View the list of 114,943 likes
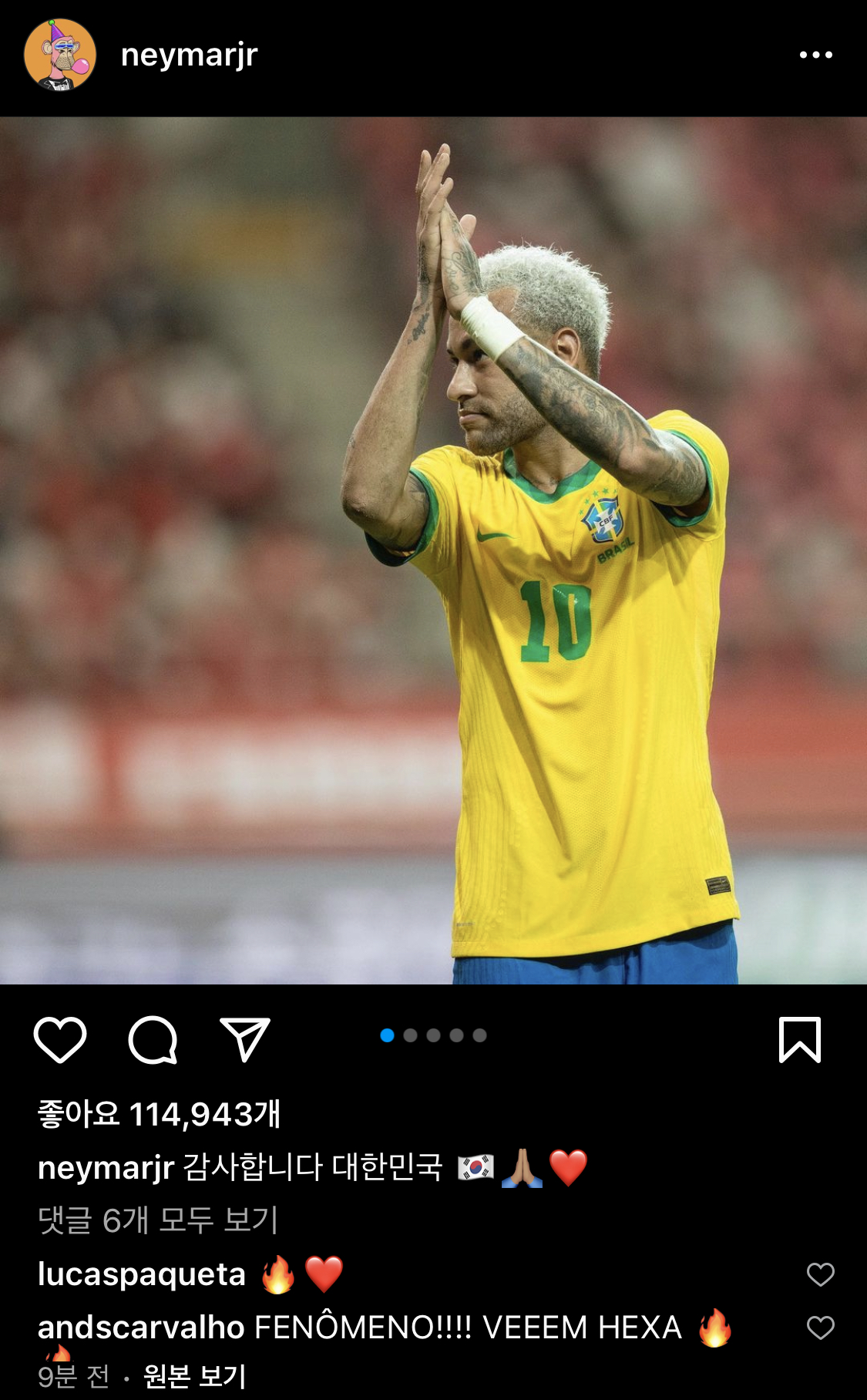Viewport: 867px width, 1400px height. (x=160, y=1114)
